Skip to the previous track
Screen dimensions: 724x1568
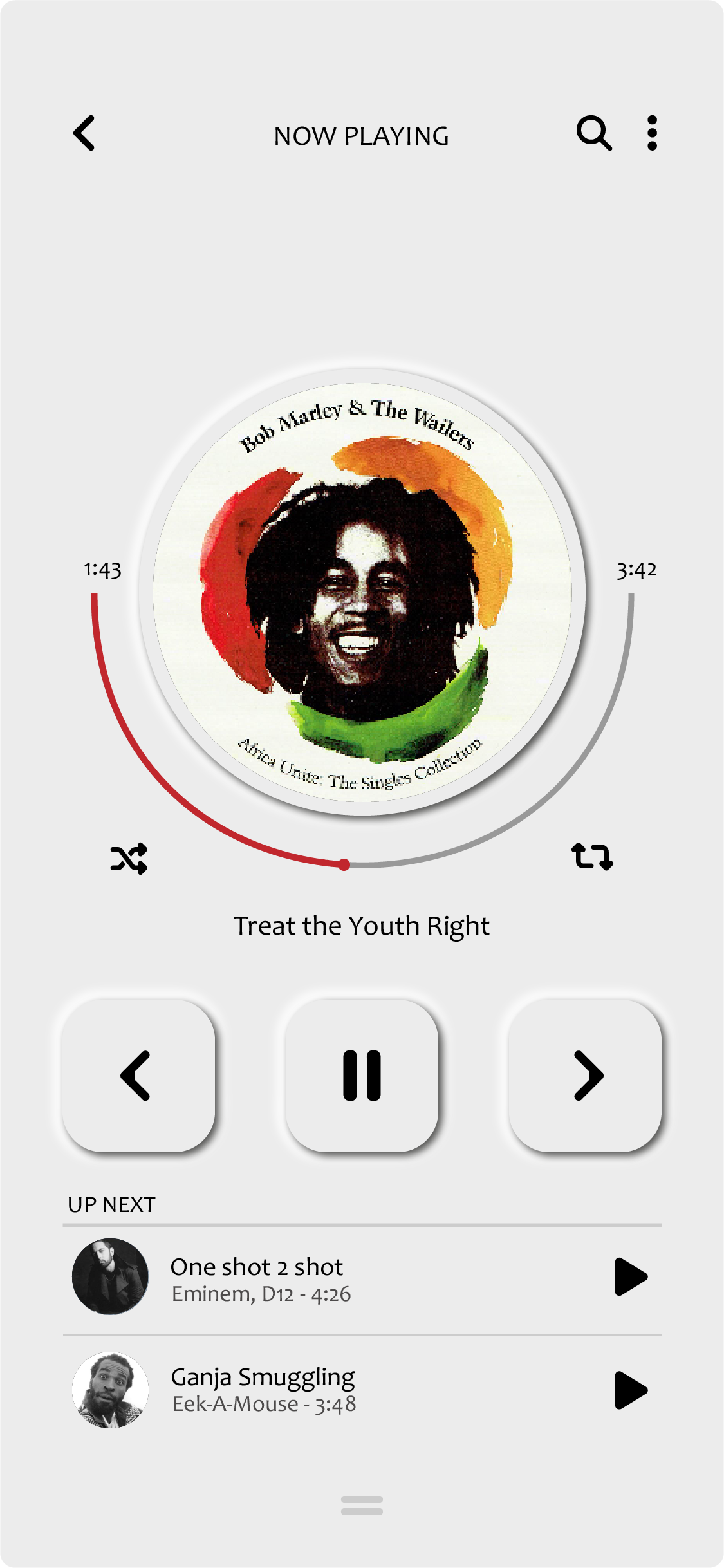tap(138, 1076)
